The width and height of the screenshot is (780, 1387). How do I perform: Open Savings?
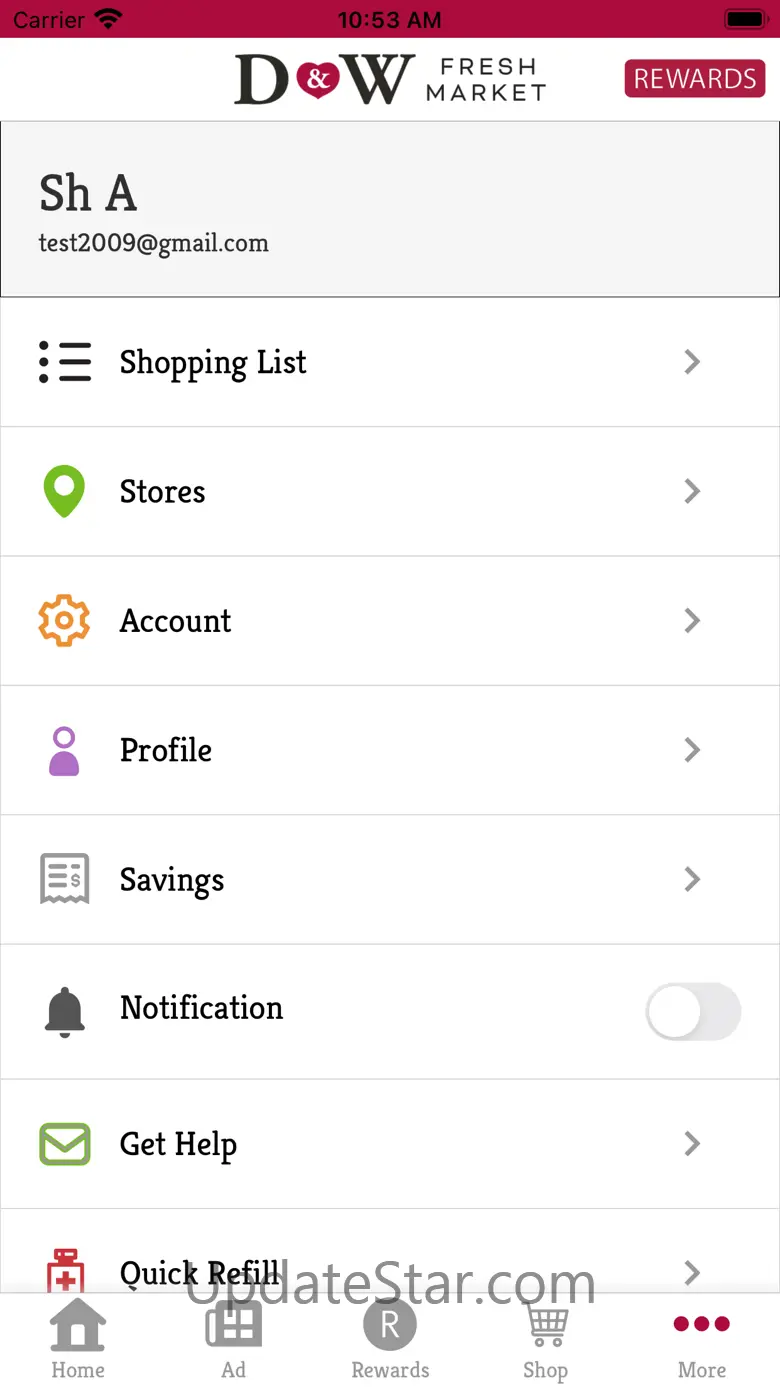coord(390,879)
